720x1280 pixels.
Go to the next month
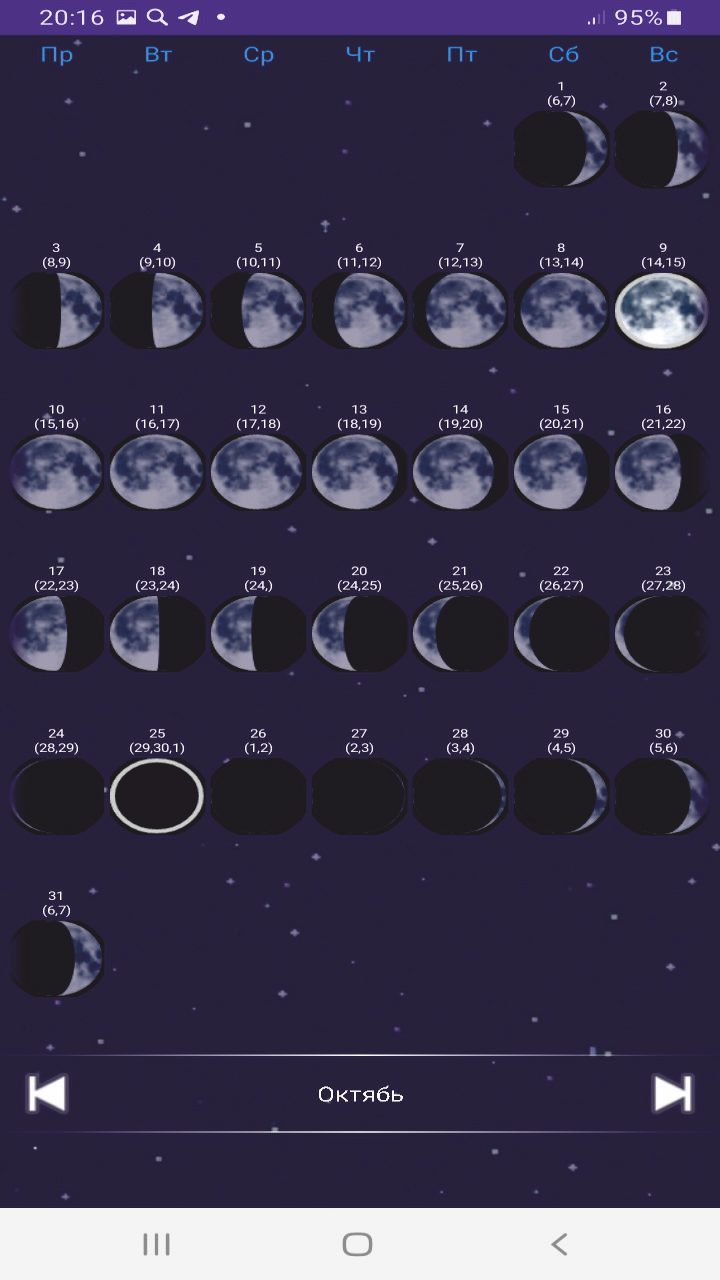pos(673,1093)
